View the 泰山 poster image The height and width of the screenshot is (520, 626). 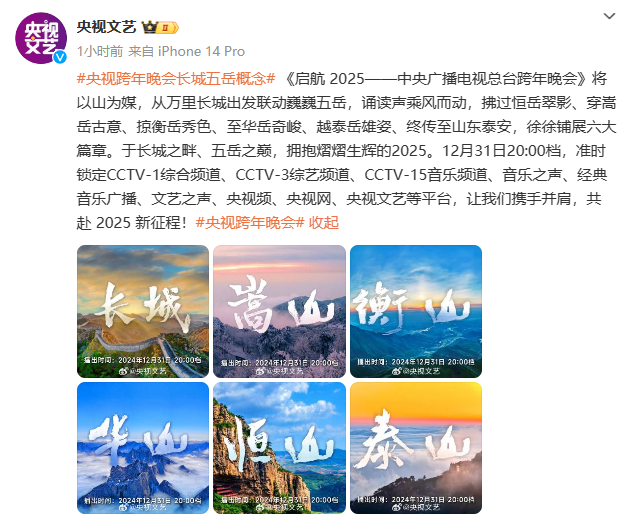(415, 447)
